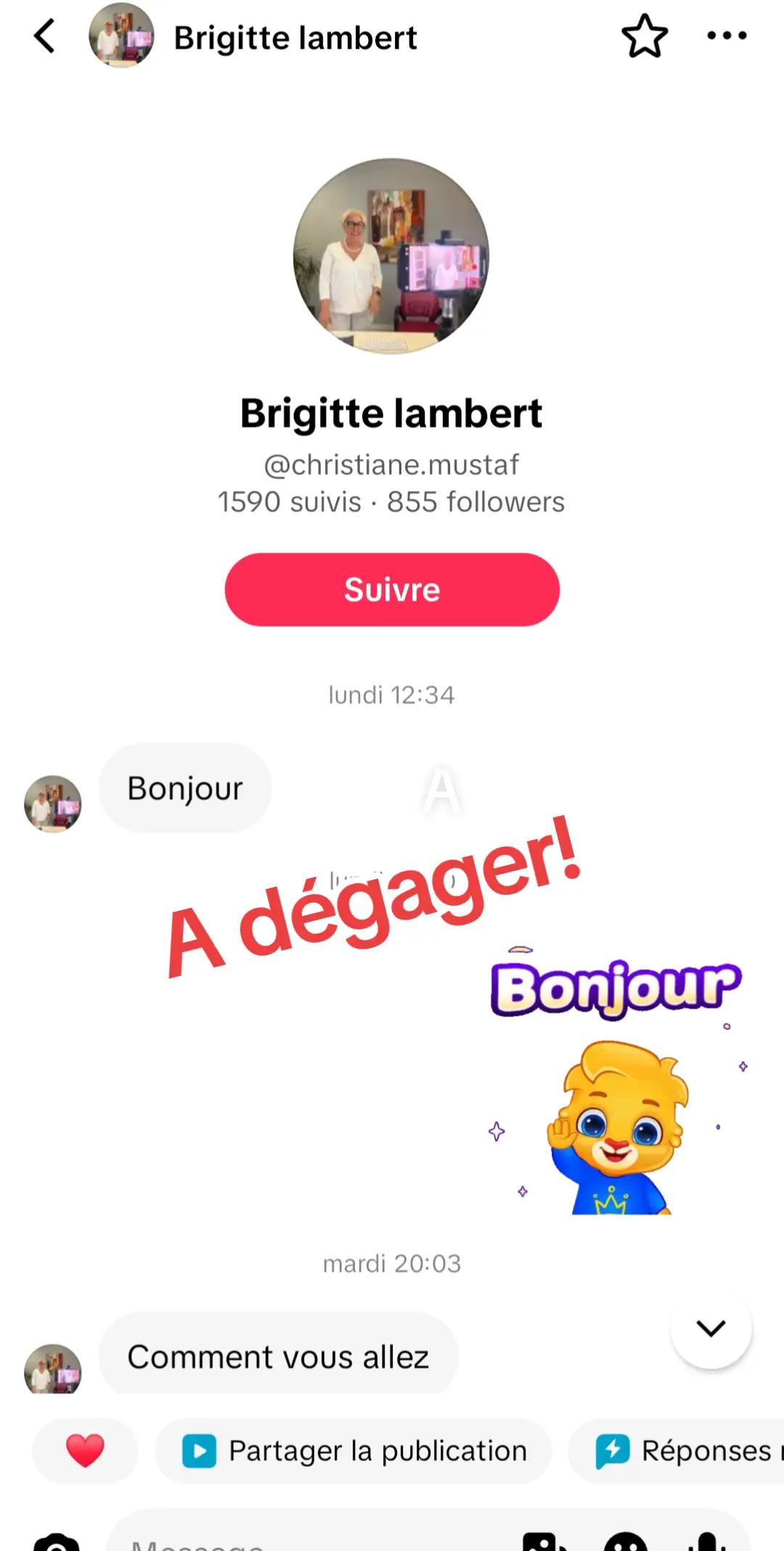Jump to latest messages with the down chevron

tap(711, 1328)
